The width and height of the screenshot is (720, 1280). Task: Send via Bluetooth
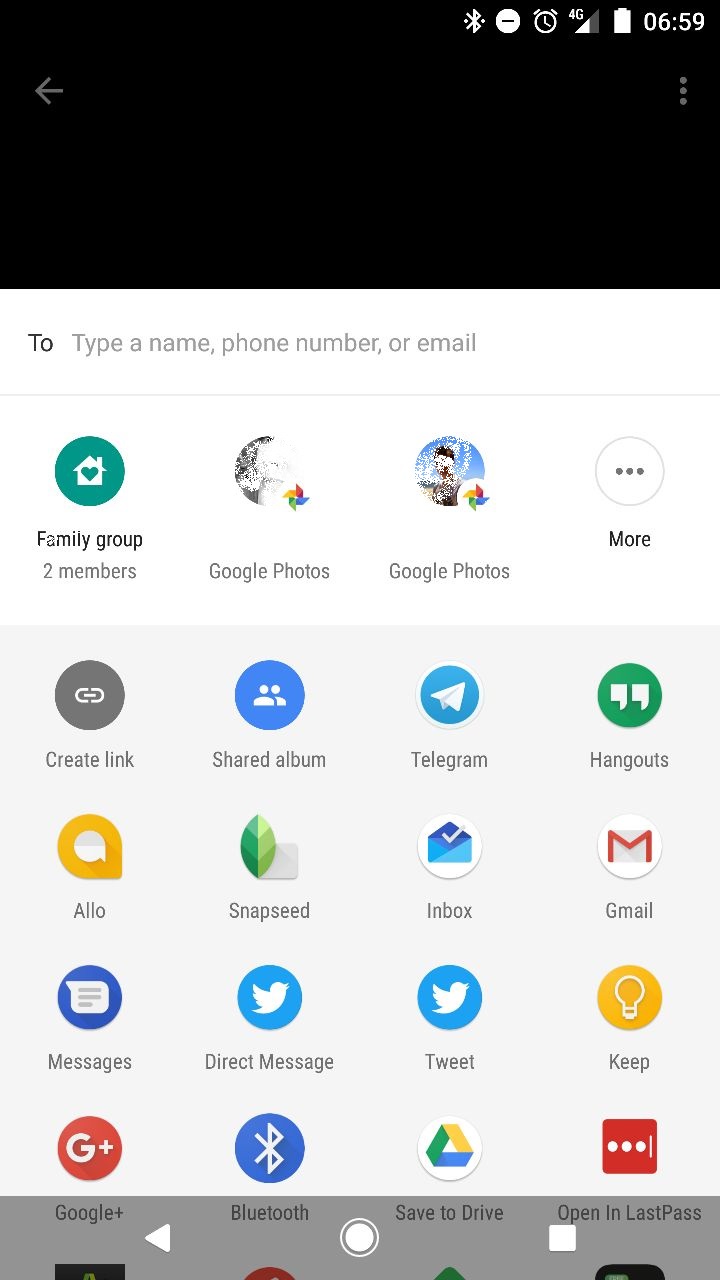[x=270, y=1149]
